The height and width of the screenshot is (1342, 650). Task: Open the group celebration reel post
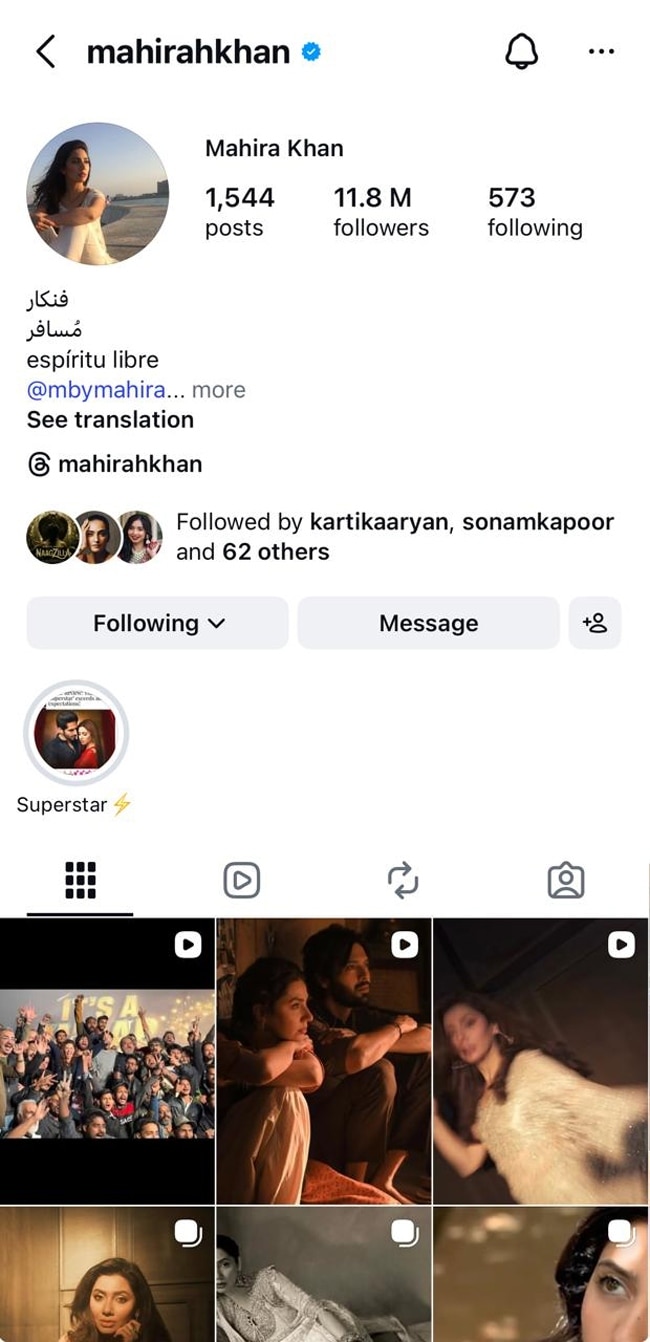(x=107, y=1062)
